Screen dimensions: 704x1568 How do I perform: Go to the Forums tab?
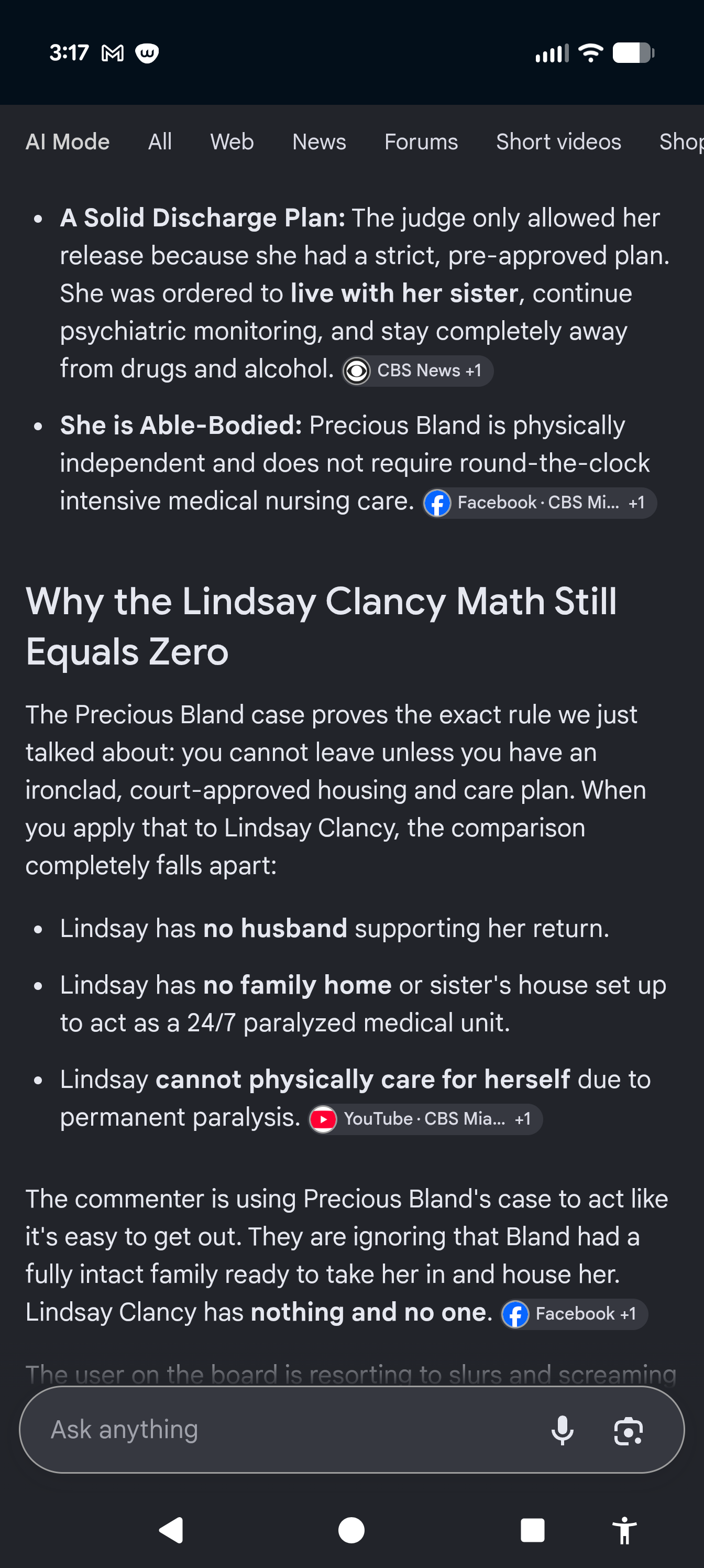(x=421, y=142)
